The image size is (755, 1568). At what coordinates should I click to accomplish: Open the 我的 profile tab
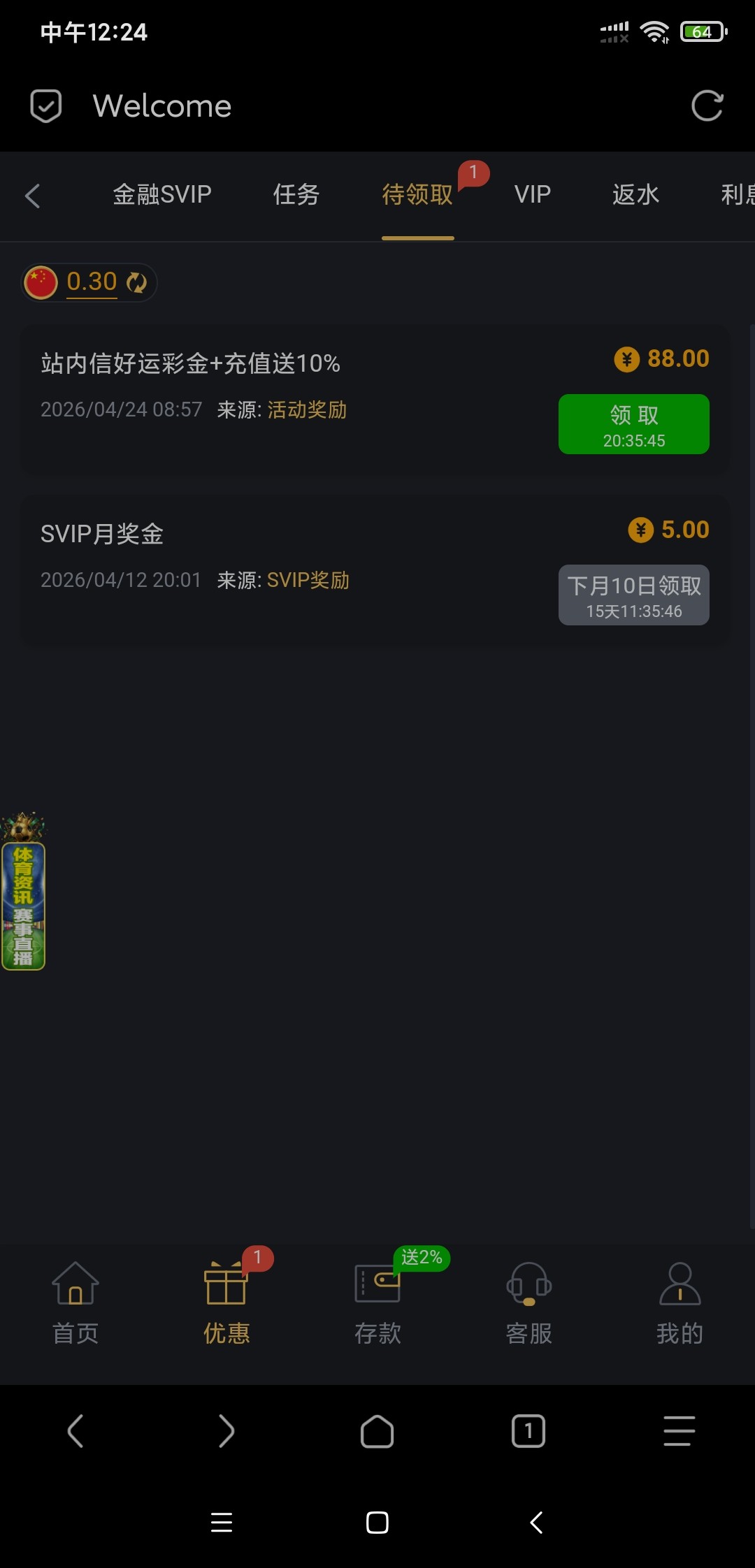[679, 1303]
